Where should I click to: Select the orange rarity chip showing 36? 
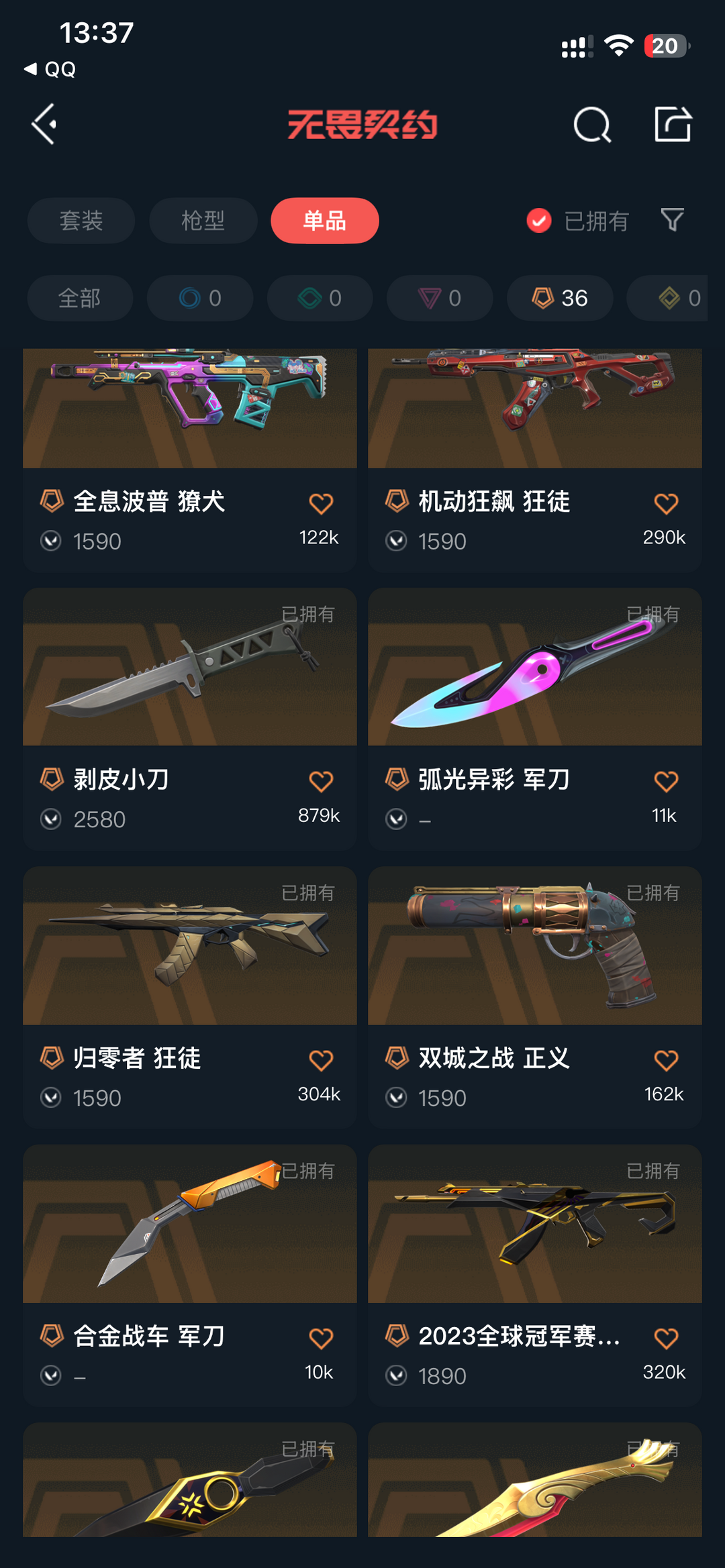[559, 298]
